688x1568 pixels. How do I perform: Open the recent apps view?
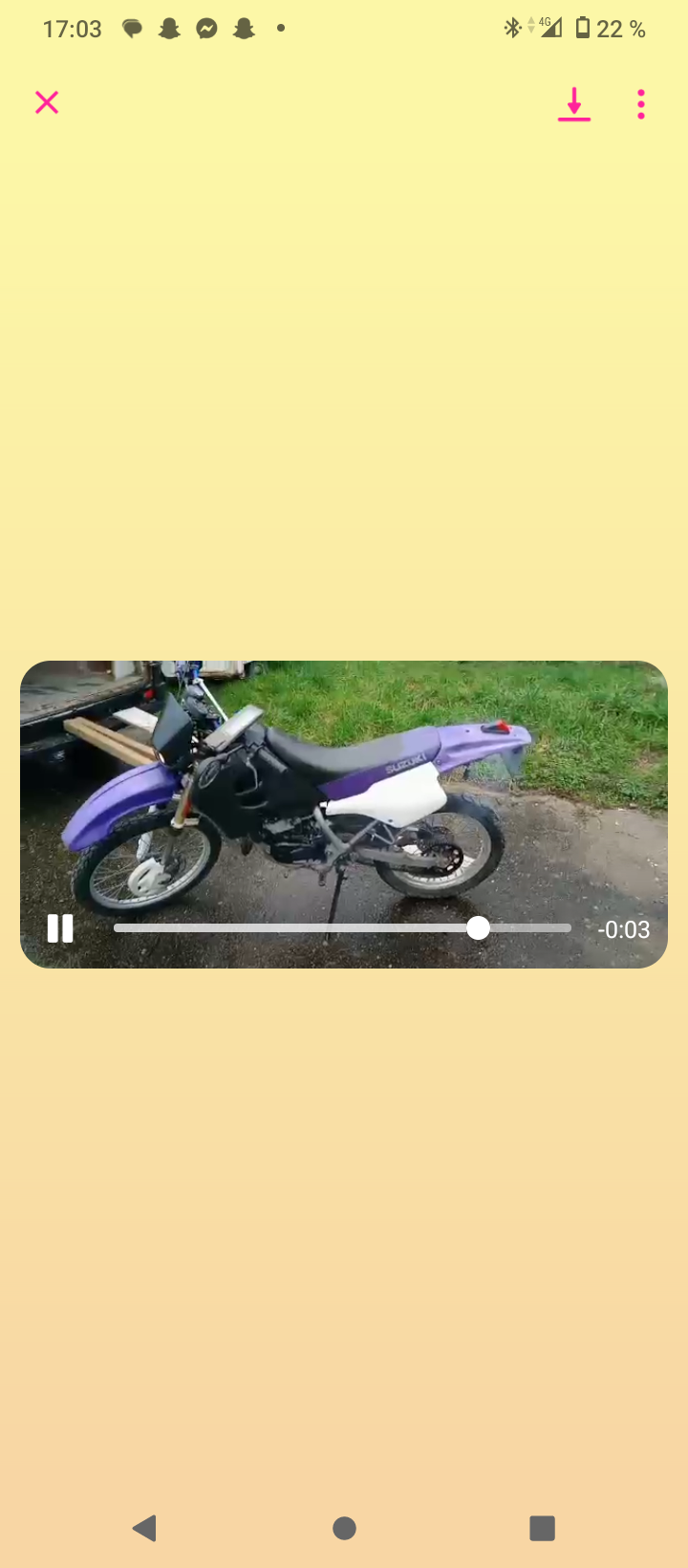coord(542,1528)
